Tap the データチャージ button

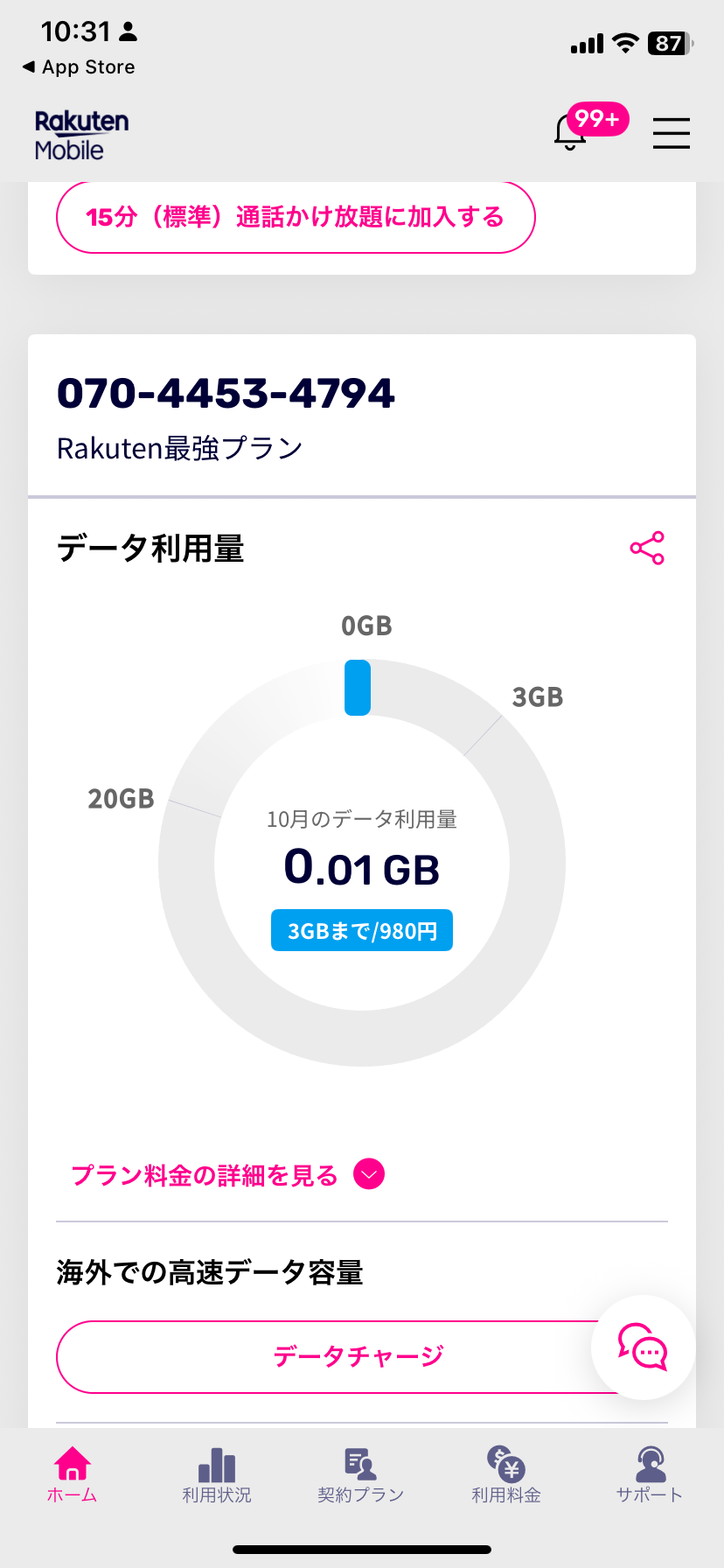pyautogui.click(x=332, y=1356)
